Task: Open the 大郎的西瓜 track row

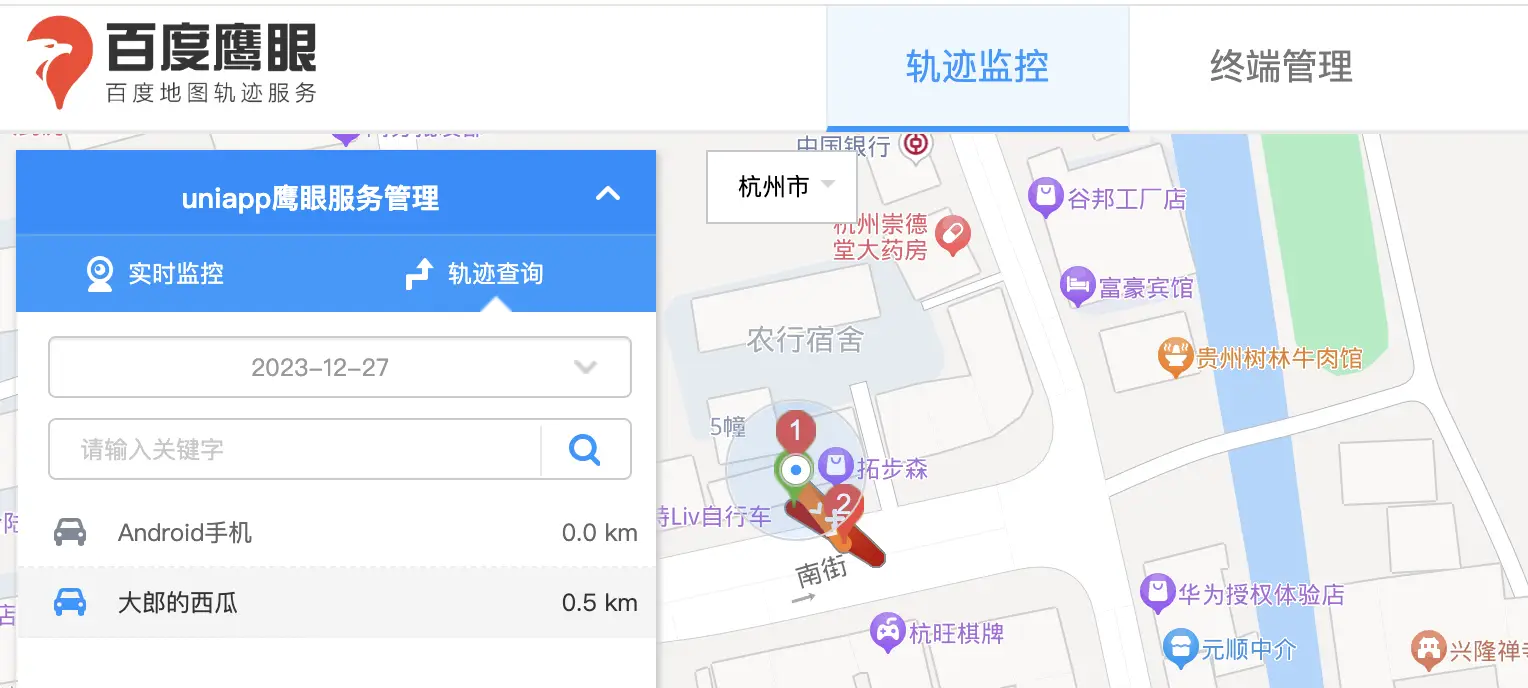Action: click(336, 603)
